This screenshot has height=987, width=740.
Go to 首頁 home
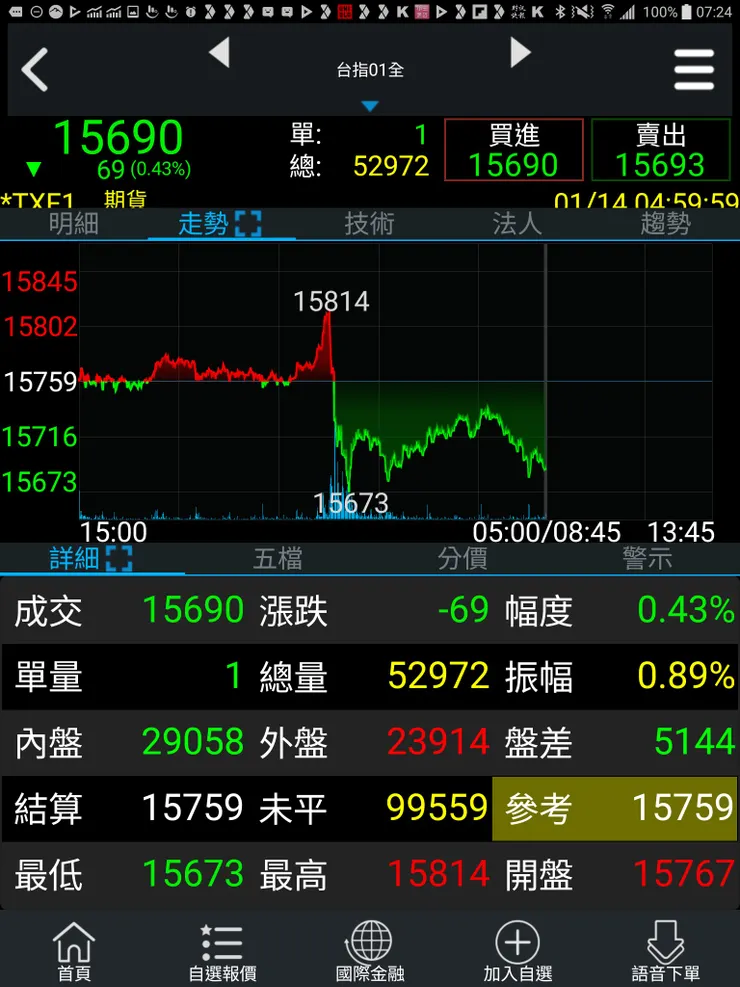(74, 950)
